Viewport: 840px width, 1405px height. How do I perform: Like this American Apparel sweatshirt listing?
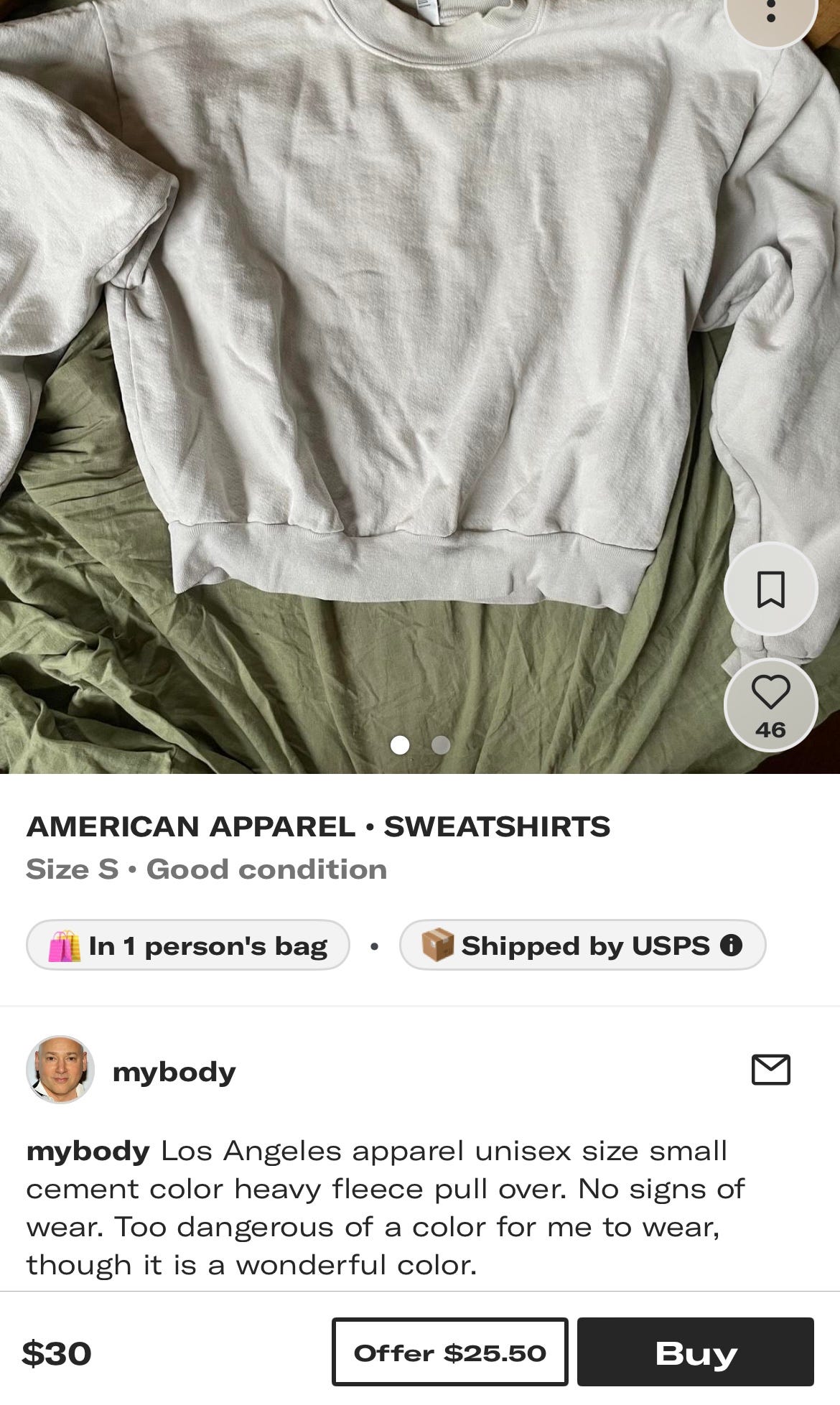tap(770, 704)
